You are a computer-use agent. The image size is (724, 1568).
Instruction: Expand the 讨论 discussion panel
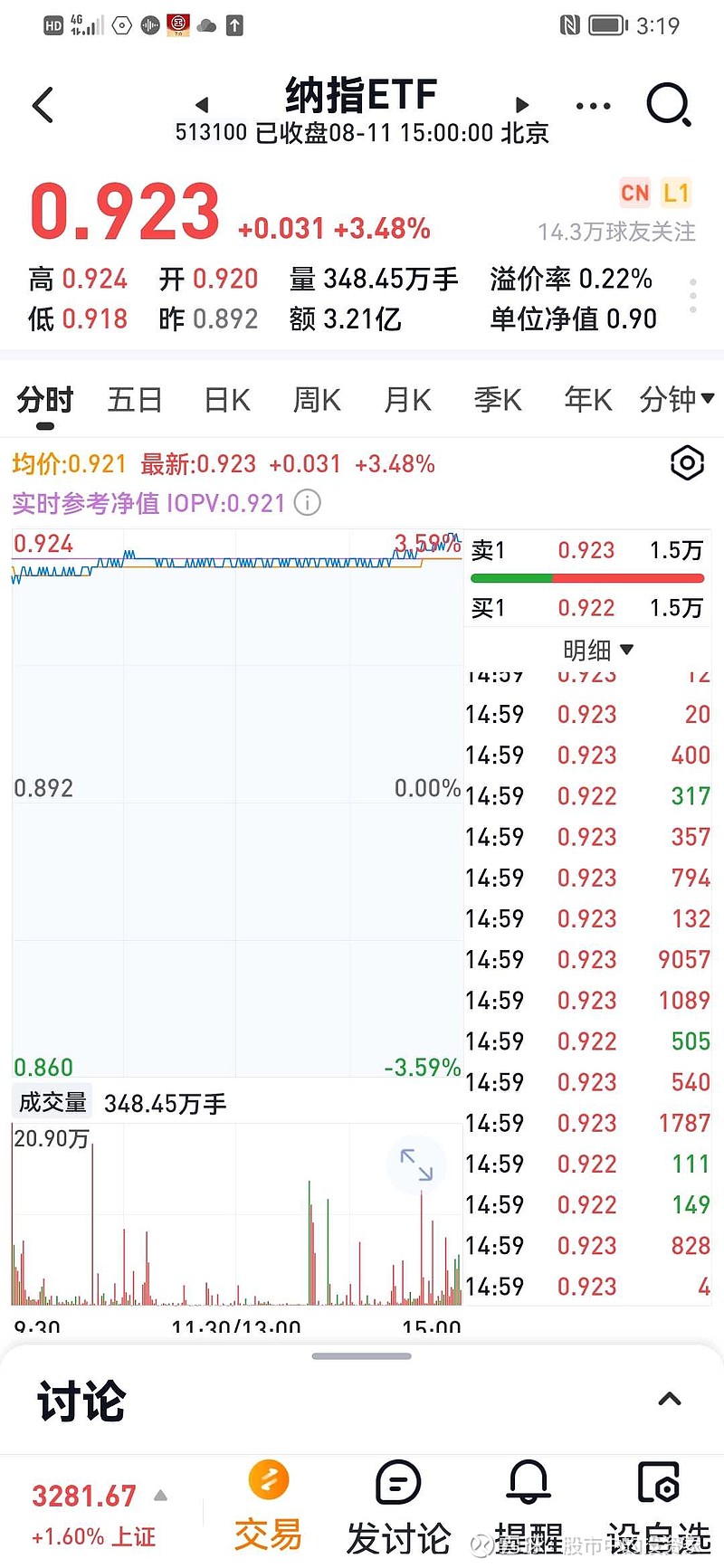pyautogui.click(x=669, y=1399)
